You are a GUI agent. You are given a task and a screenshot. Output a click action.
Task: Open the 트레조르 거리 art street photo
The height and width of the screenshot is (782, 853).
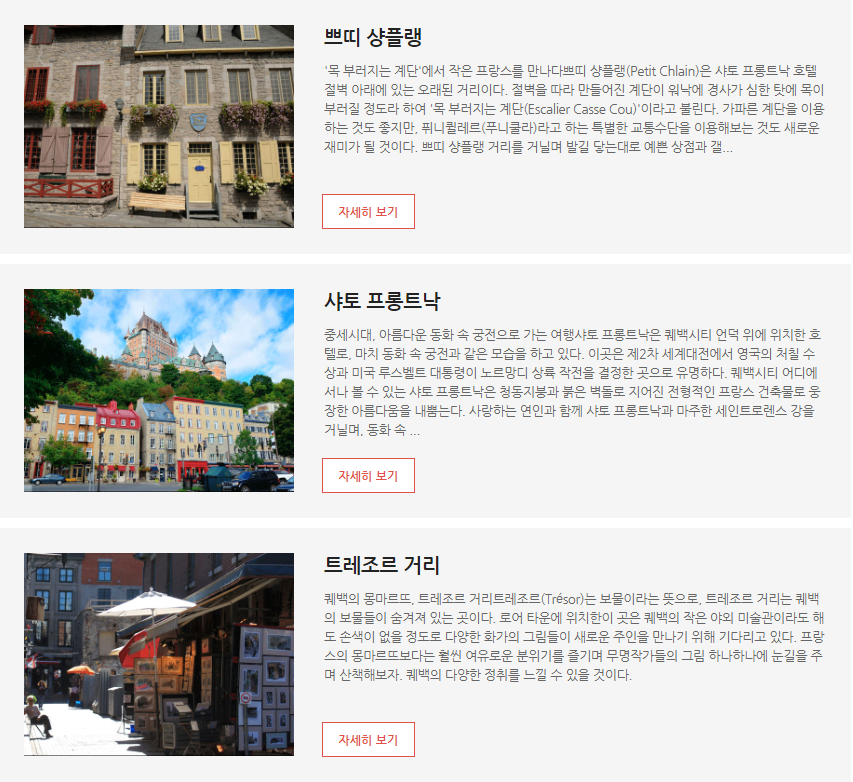[159, 655]
